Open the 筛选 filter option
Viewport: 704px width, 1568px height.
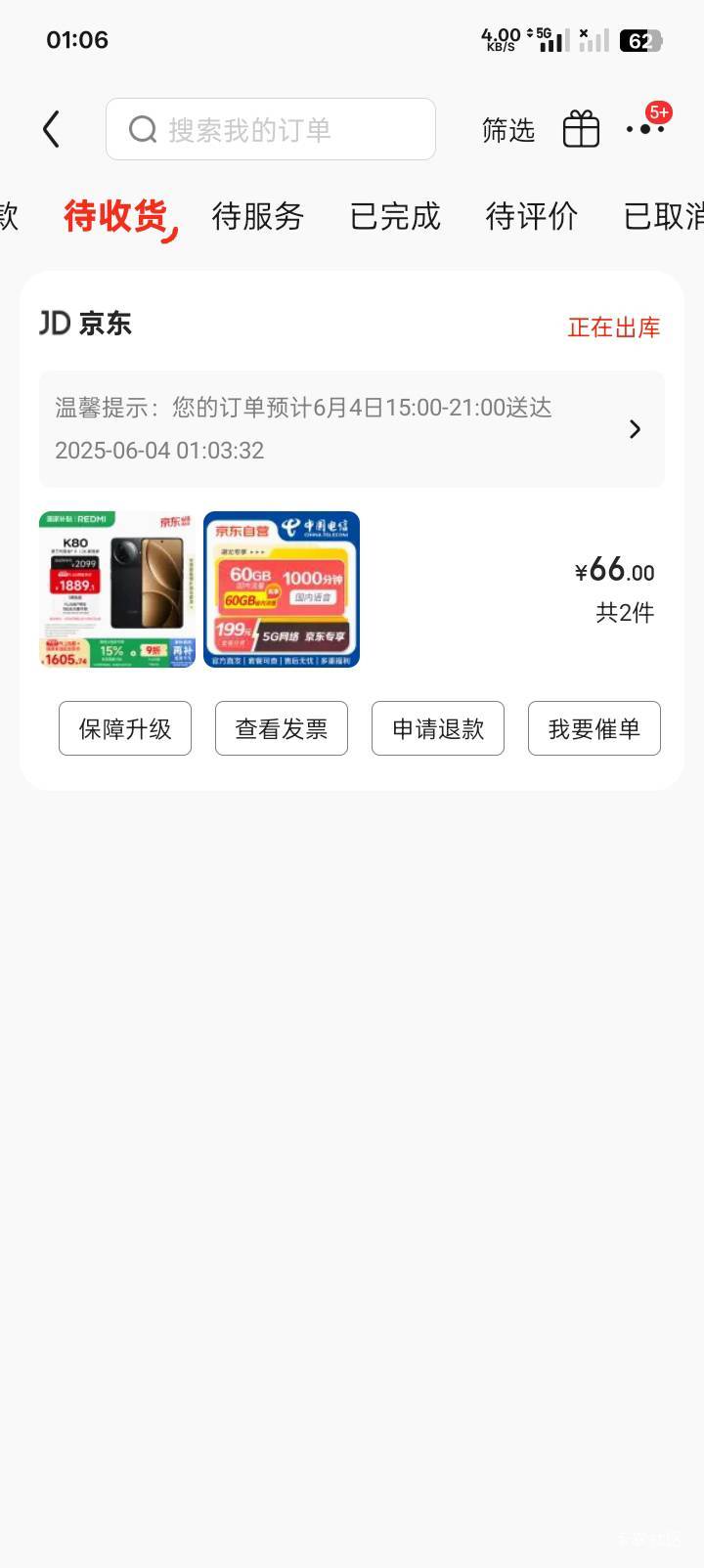tap(508, 130)
